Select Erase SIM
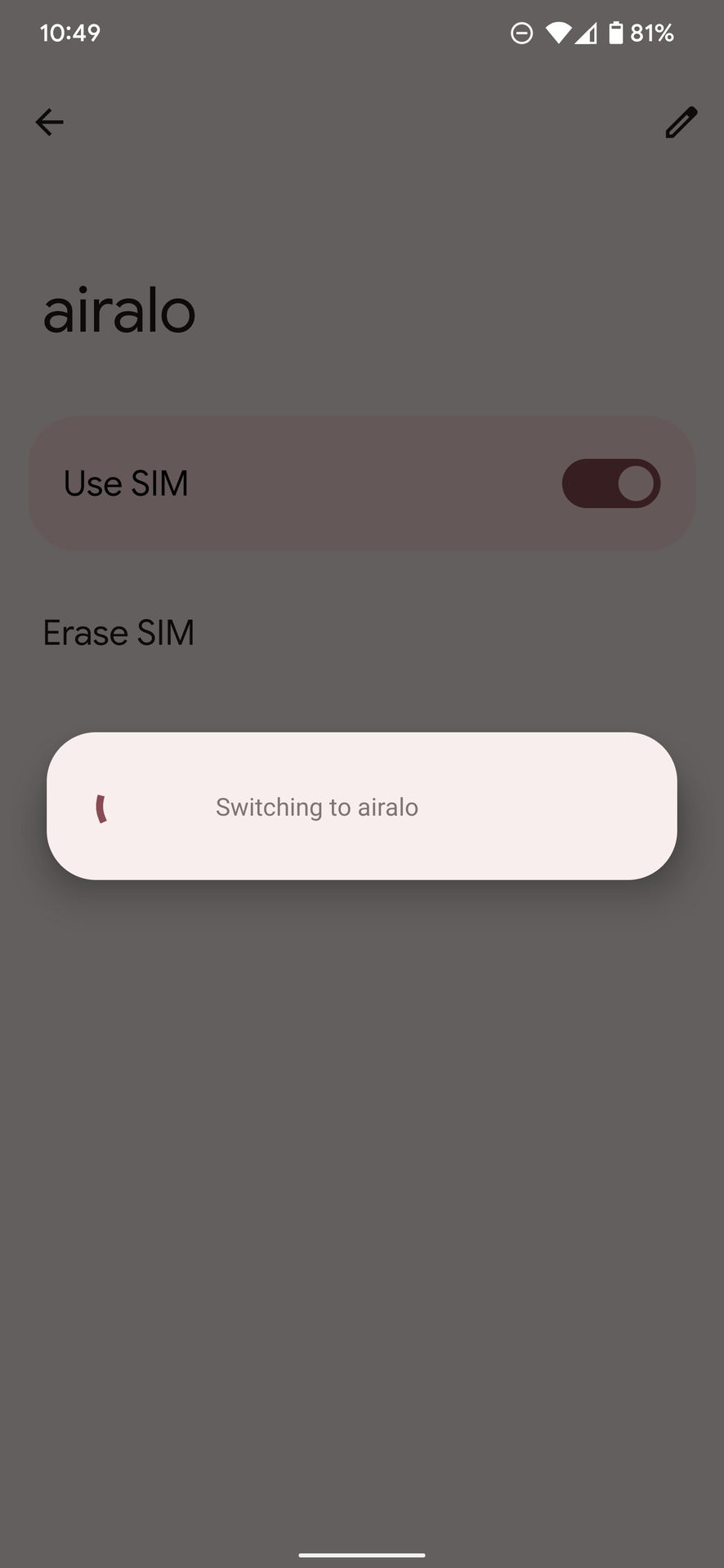 point(118,633)
